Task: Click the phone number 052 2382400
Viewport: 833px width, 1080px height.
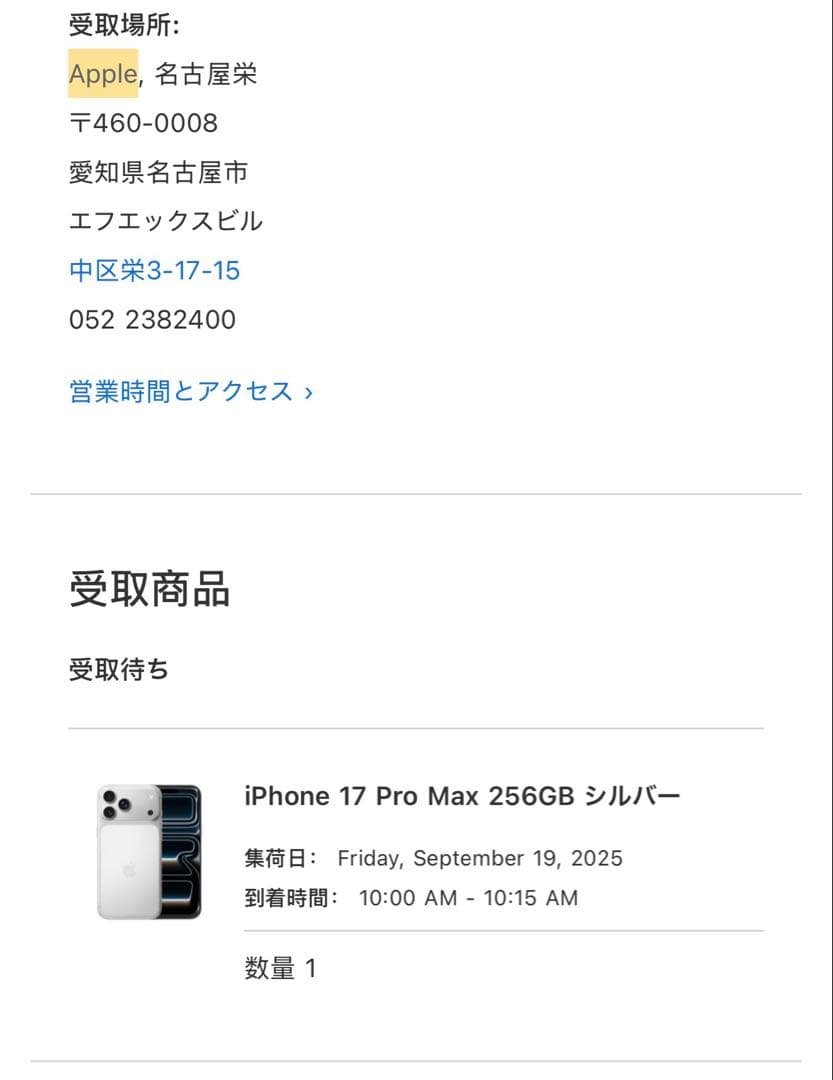Action: (151, 319)
